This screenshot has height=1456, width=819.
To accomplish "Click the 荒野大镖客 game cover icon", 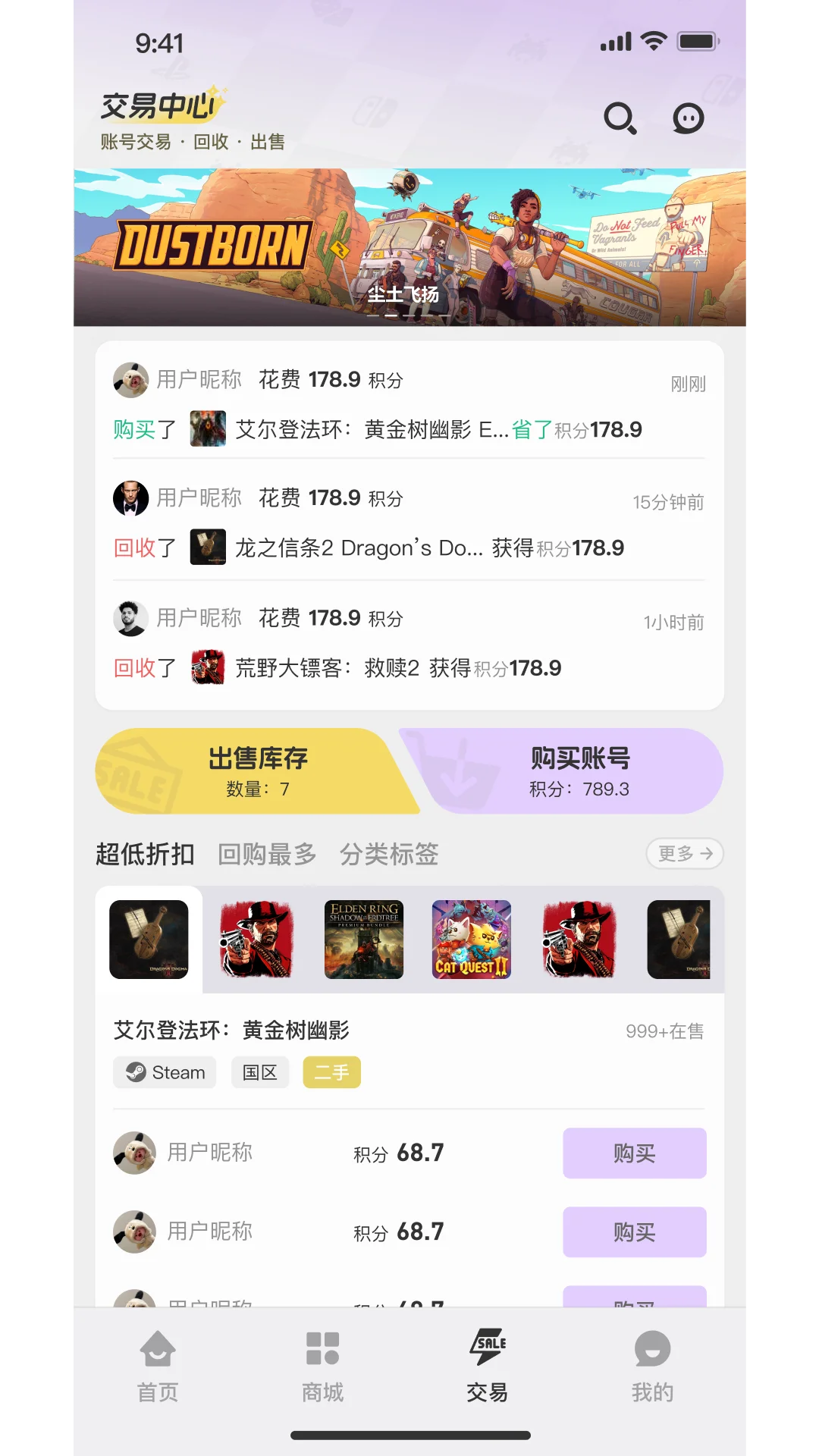I will [208, 667].
